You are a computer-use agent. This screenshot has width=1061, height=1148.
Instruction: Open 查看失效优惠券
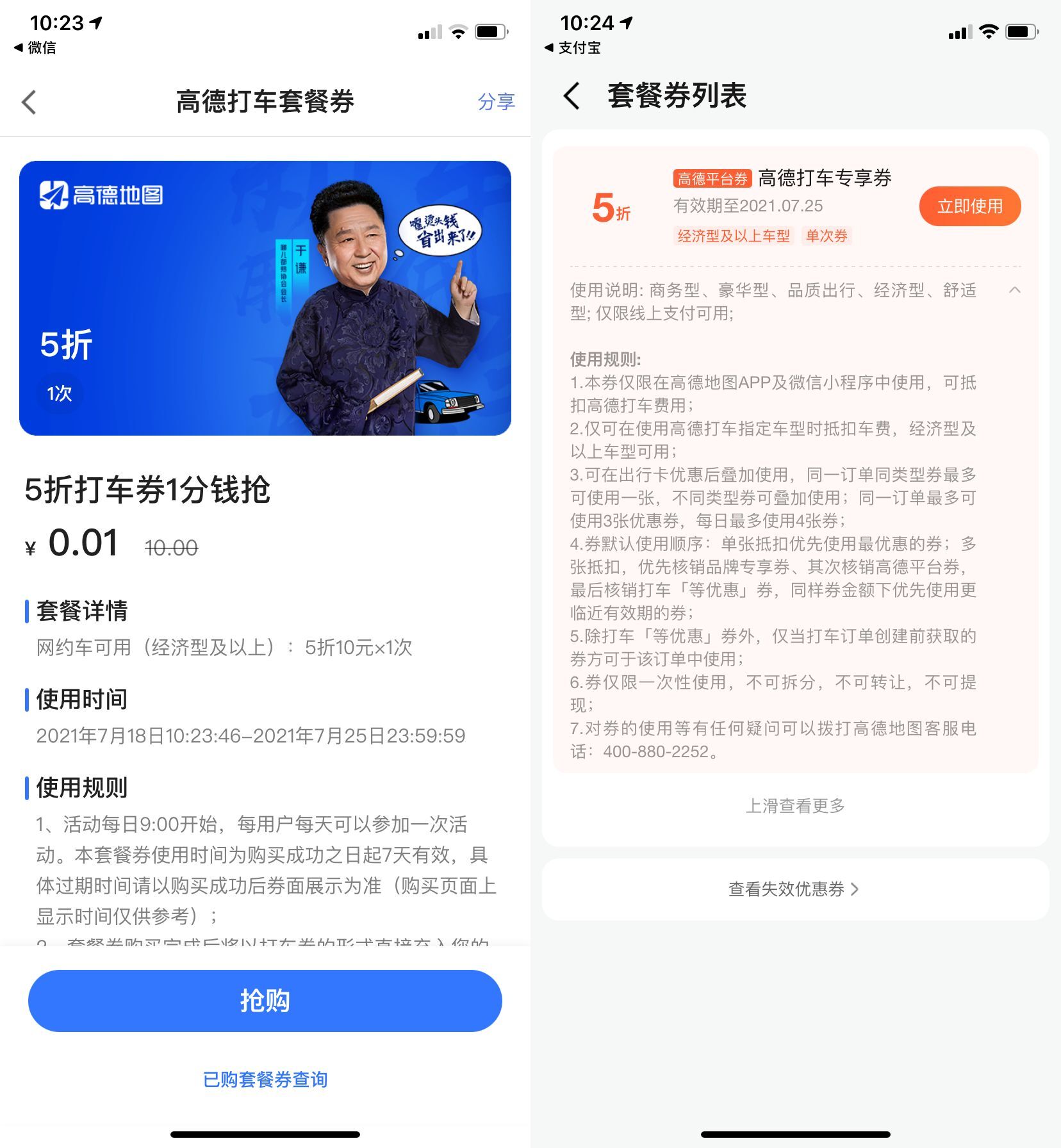pyautogui.click(x=794, y=889)
